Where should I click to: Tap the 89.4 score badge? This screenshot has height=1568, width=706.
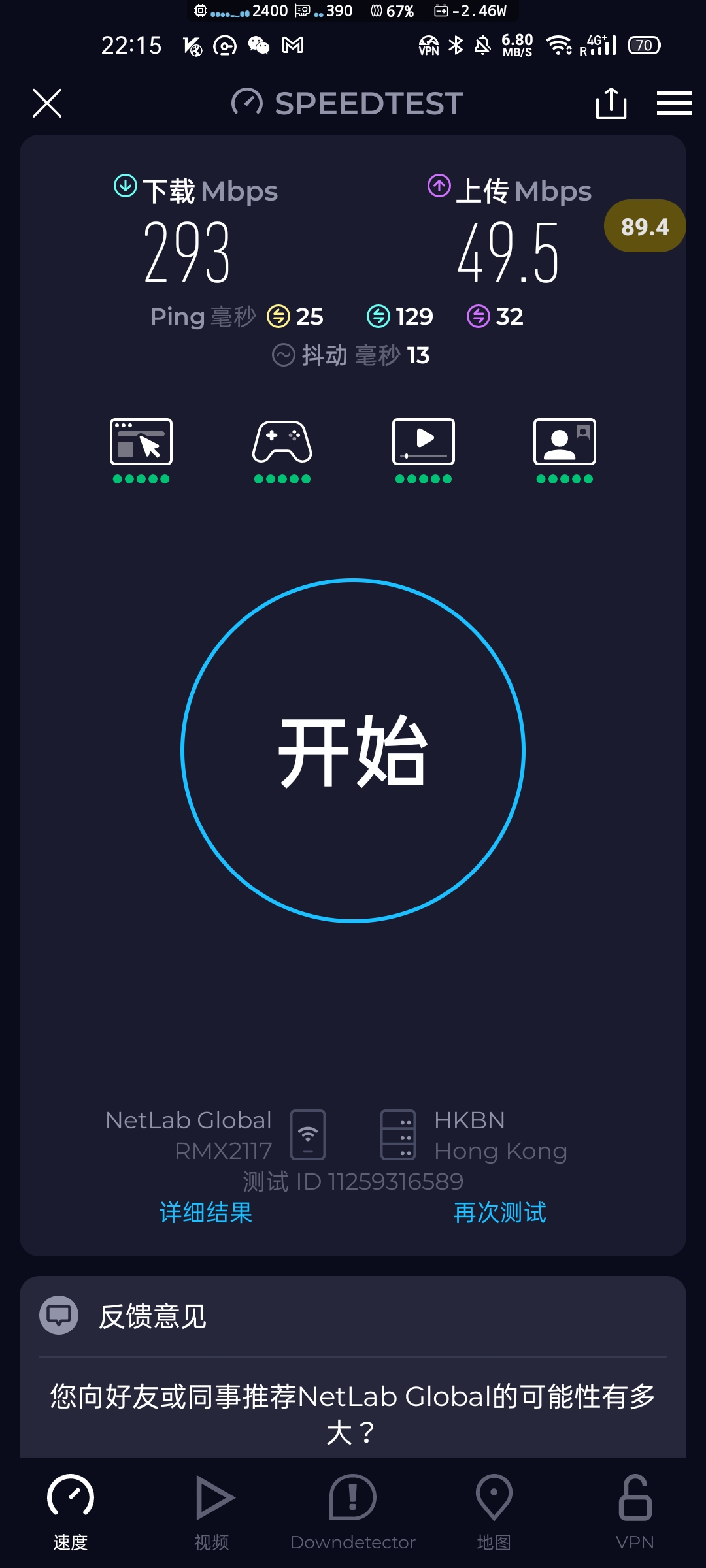pos(645,226)
